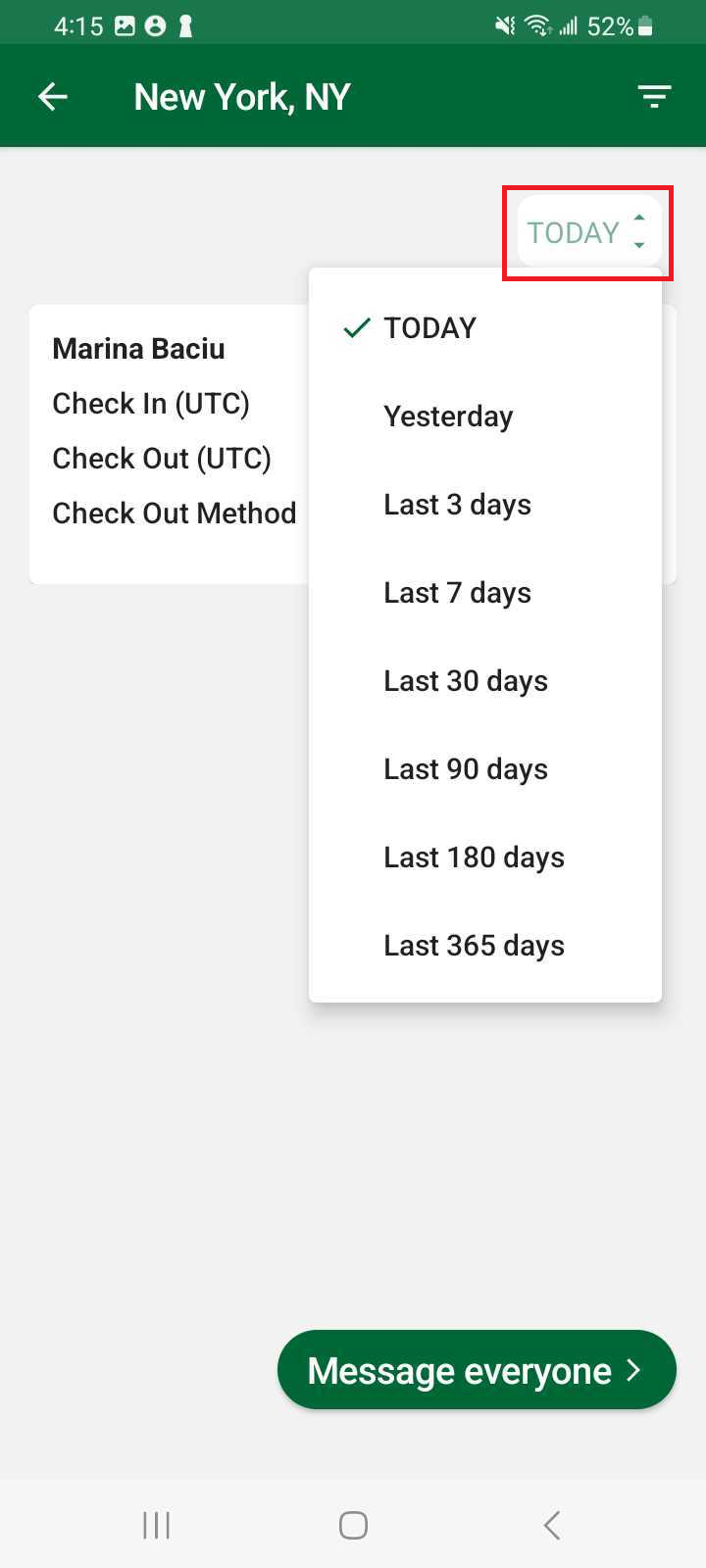Select Last 3 days range
Viewport: 706px width, 1568px height.
click(x=457, y=505)
